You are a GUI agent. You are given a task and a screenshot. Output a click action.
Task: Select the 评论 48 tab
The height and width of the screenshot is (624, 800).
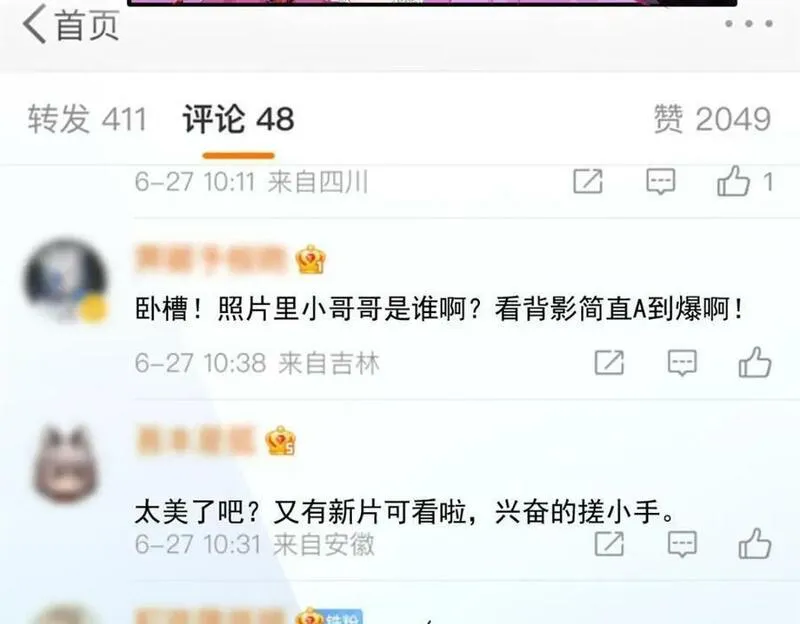pos(238,119)
